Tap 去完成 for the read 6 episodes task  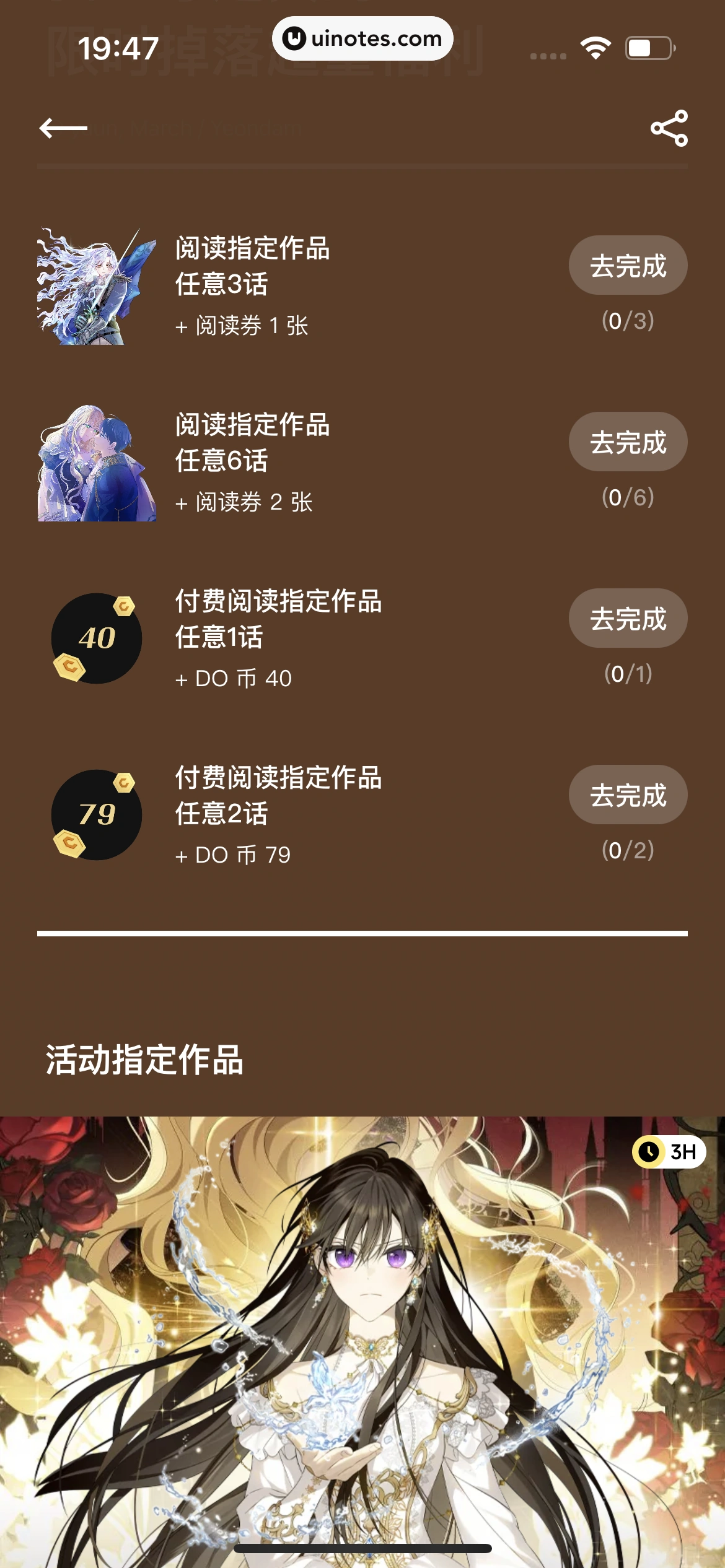coord(628,442)
